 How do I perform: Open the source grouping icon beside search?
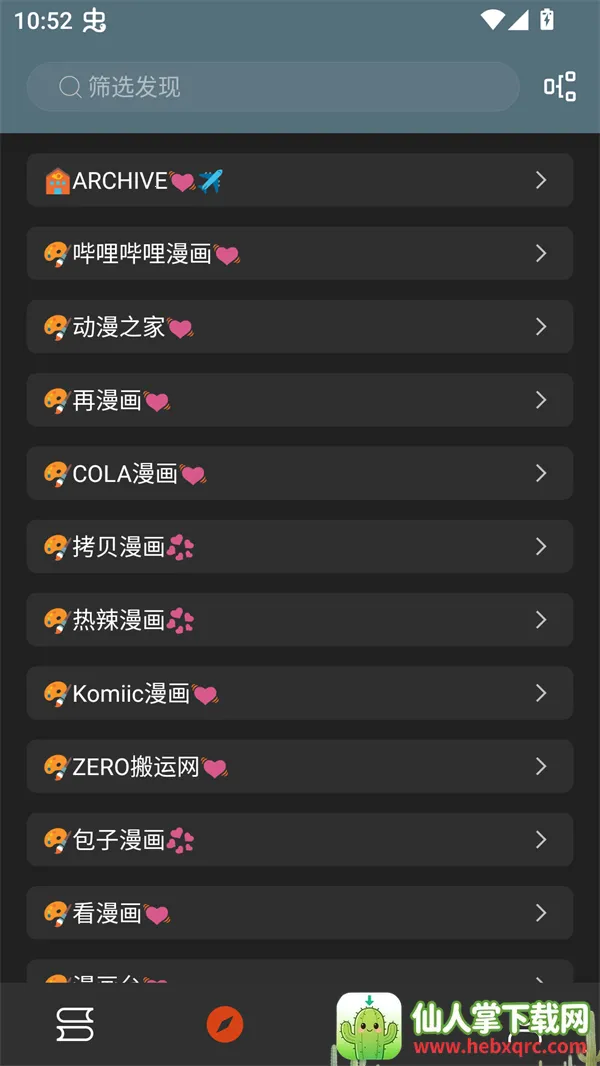(x=560, y=87)
